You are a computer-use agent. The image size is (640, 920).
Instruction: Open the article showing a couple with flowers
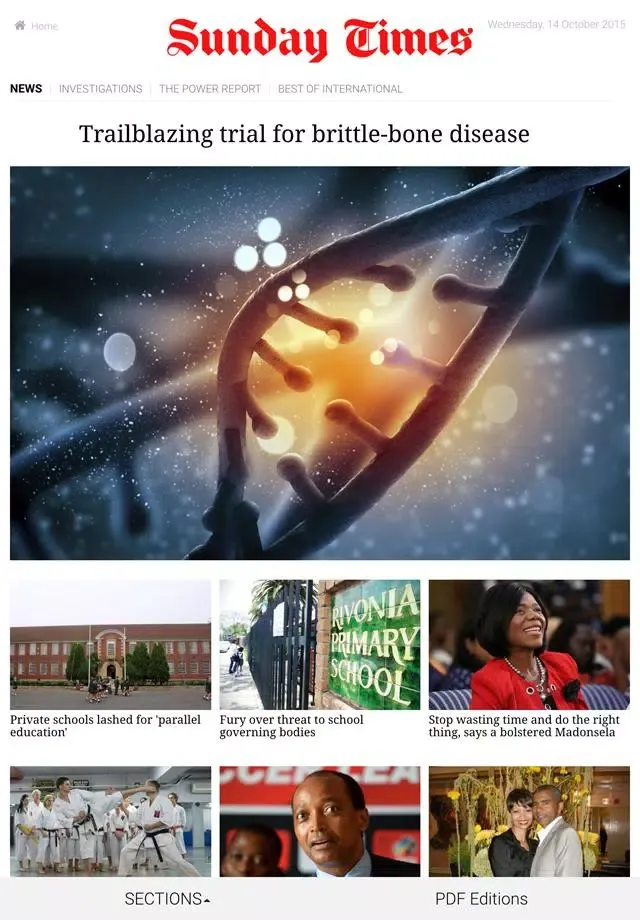tap(529, 820)
